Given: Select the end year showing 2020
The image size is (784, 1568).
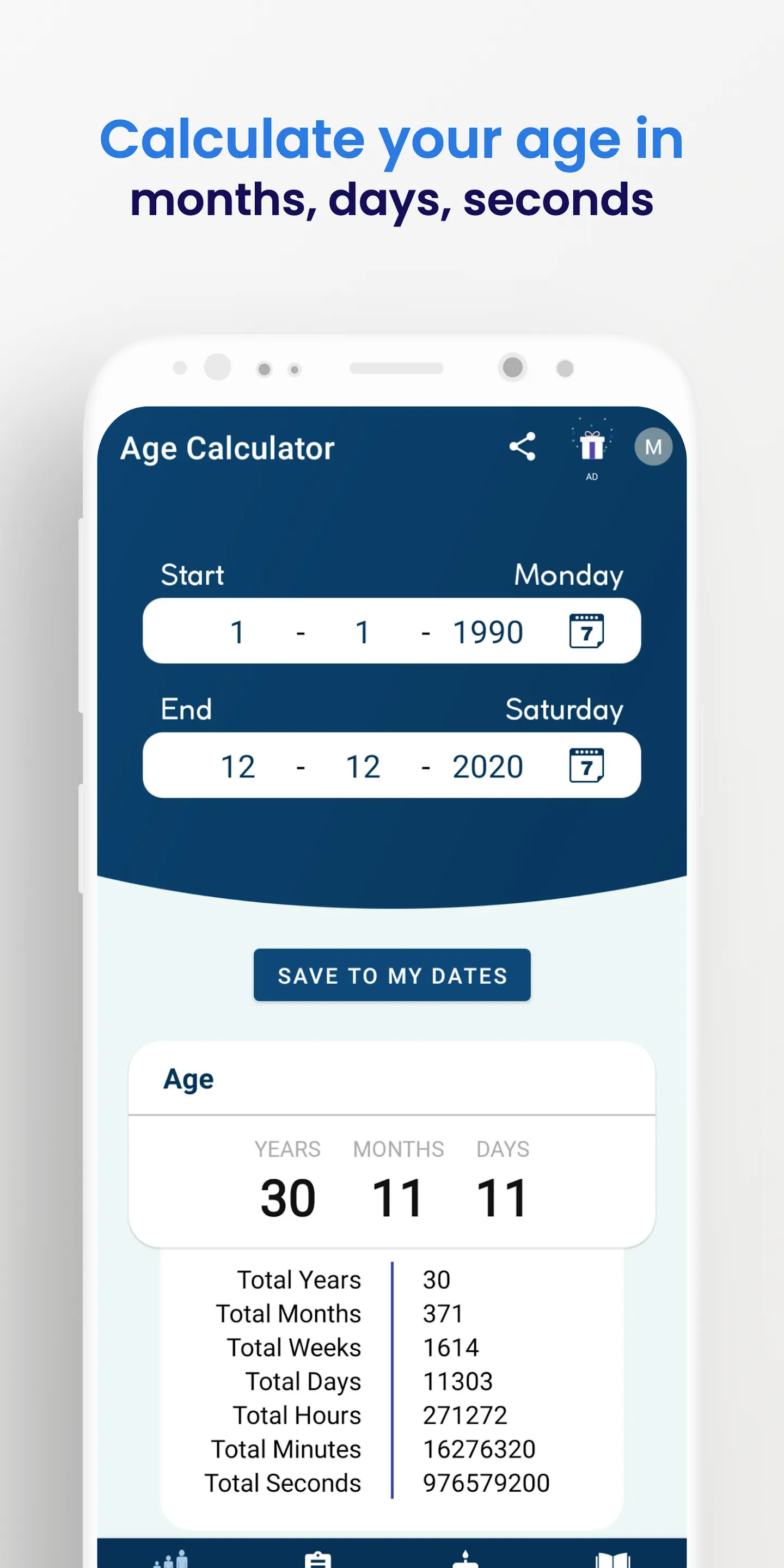Looking at the screenshot, I should point(488,765).
